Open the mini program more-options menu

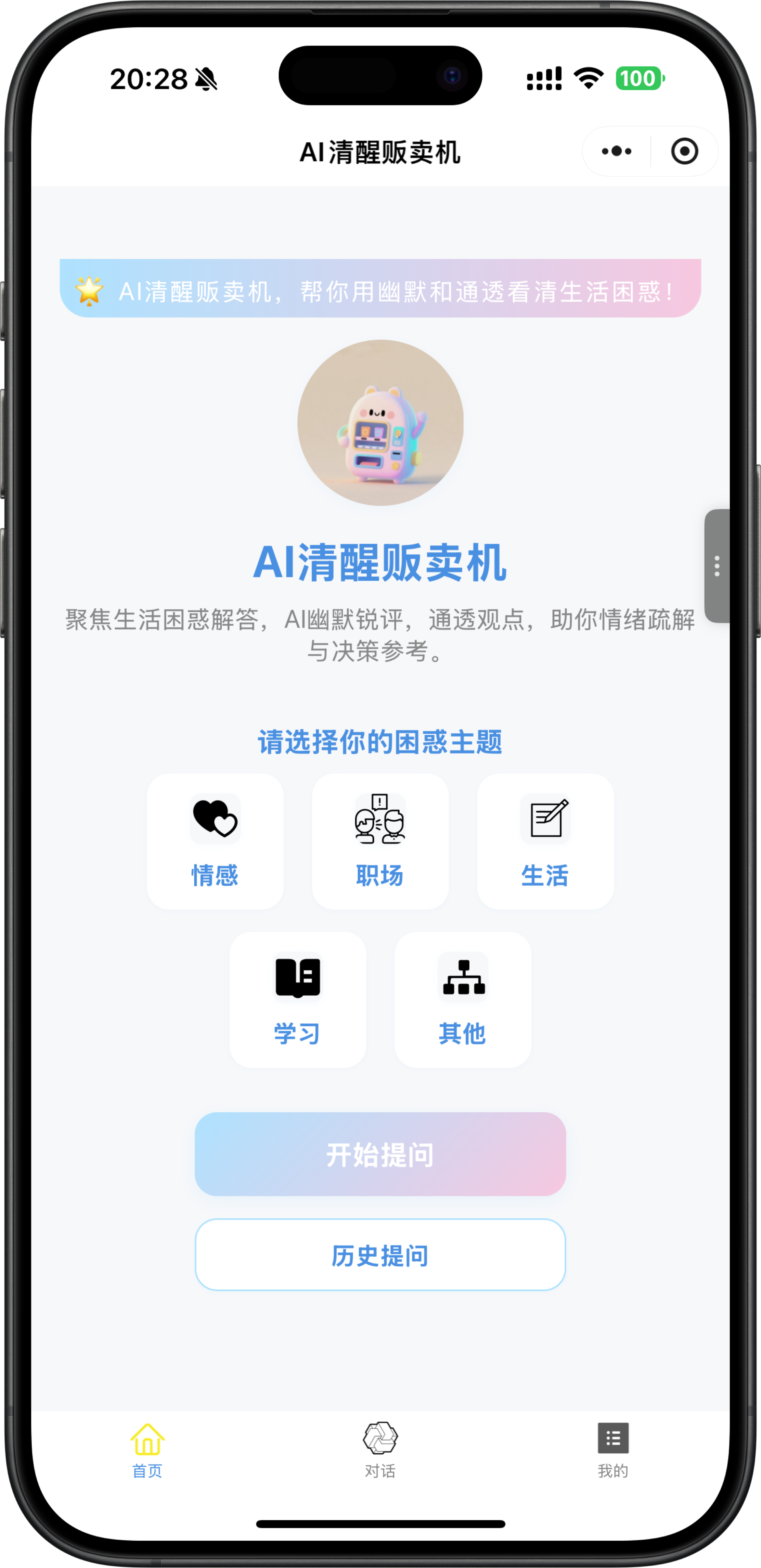pos(616,151)
